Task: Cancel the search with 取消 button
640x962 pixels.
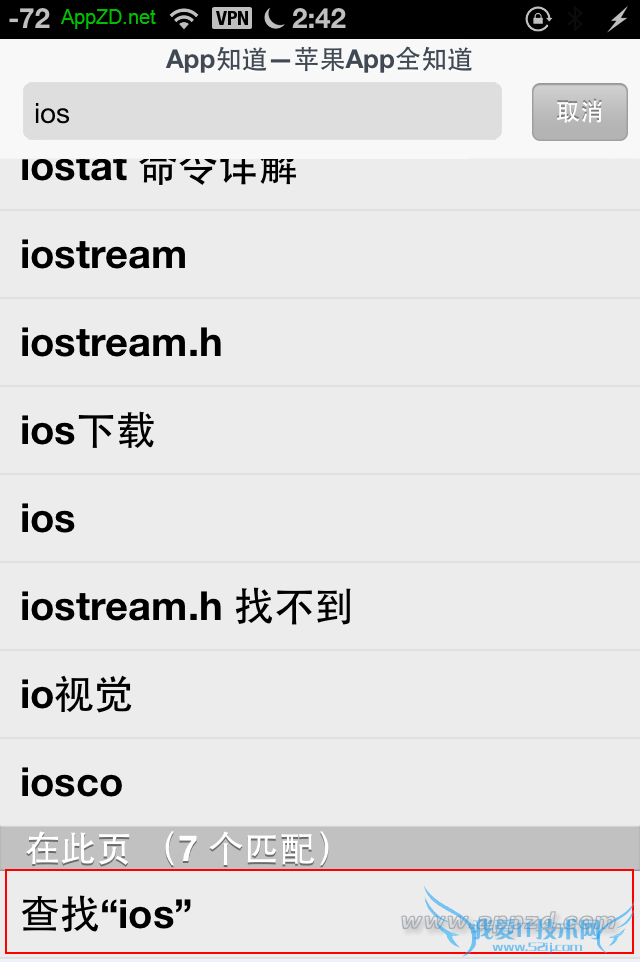Action: click(x=579, y=112)
